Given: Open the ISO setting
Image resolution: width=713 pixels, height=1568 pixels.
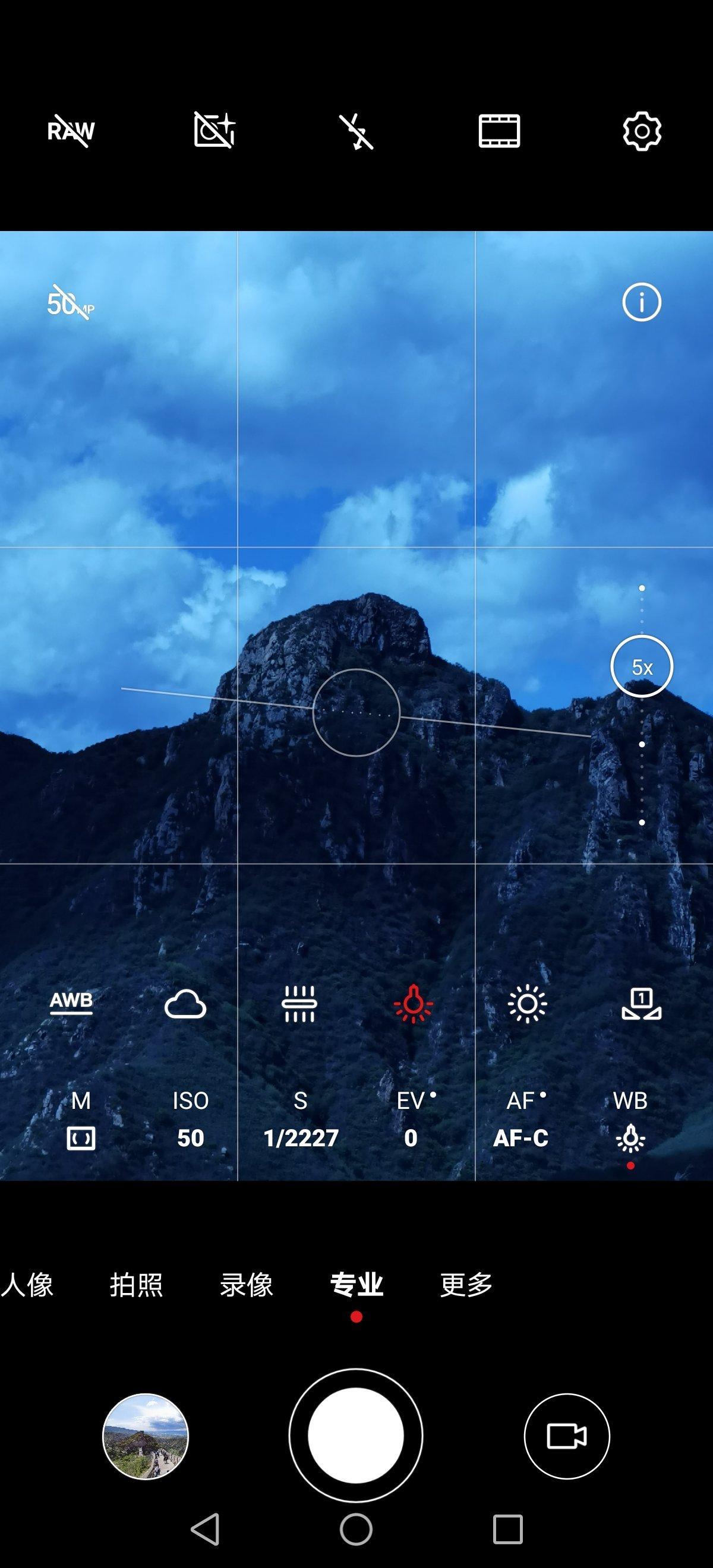Looking at the screenshot, I should pyautogui.click(x=190, y=1121).
